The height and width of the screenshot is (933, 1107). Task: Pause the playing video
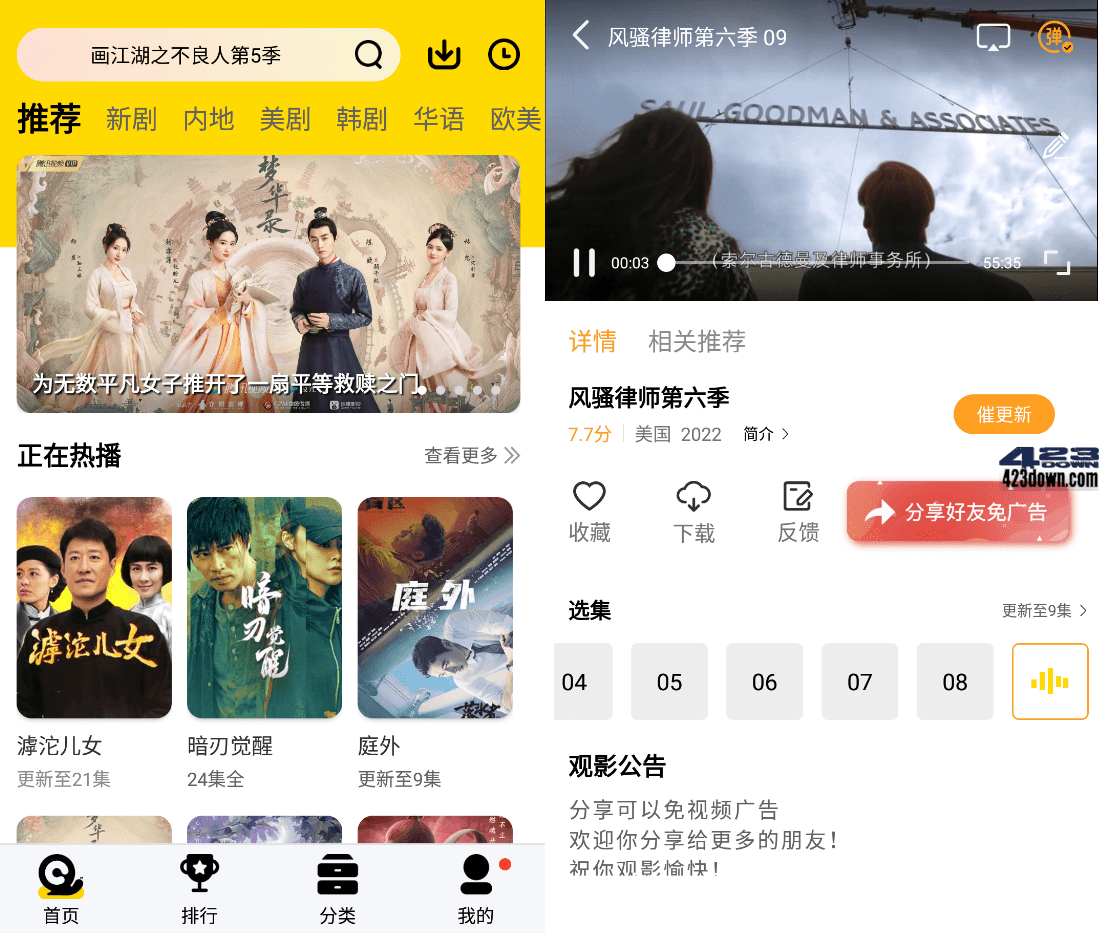click(x=584, y=263)
